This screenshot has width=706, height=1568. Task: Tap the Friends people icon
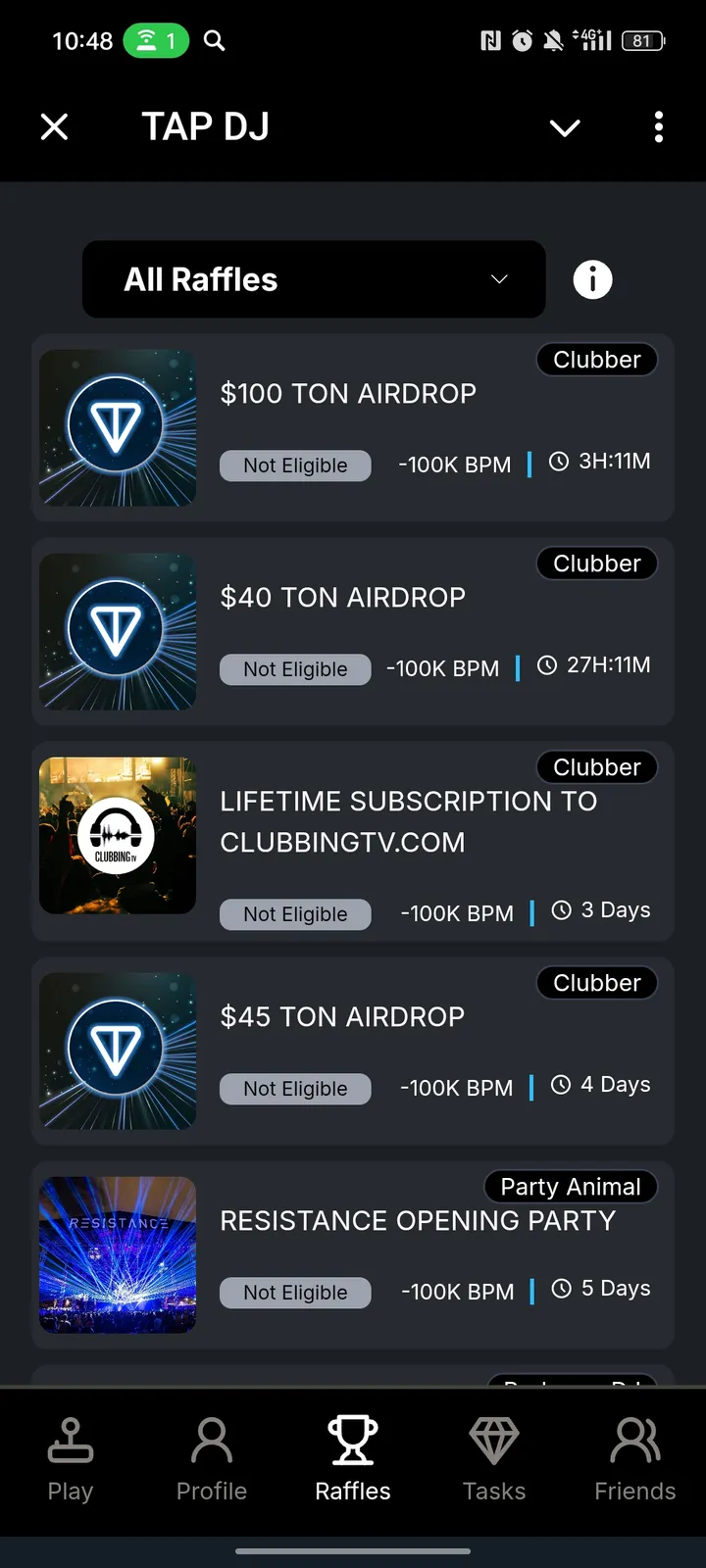[634, 1438]
